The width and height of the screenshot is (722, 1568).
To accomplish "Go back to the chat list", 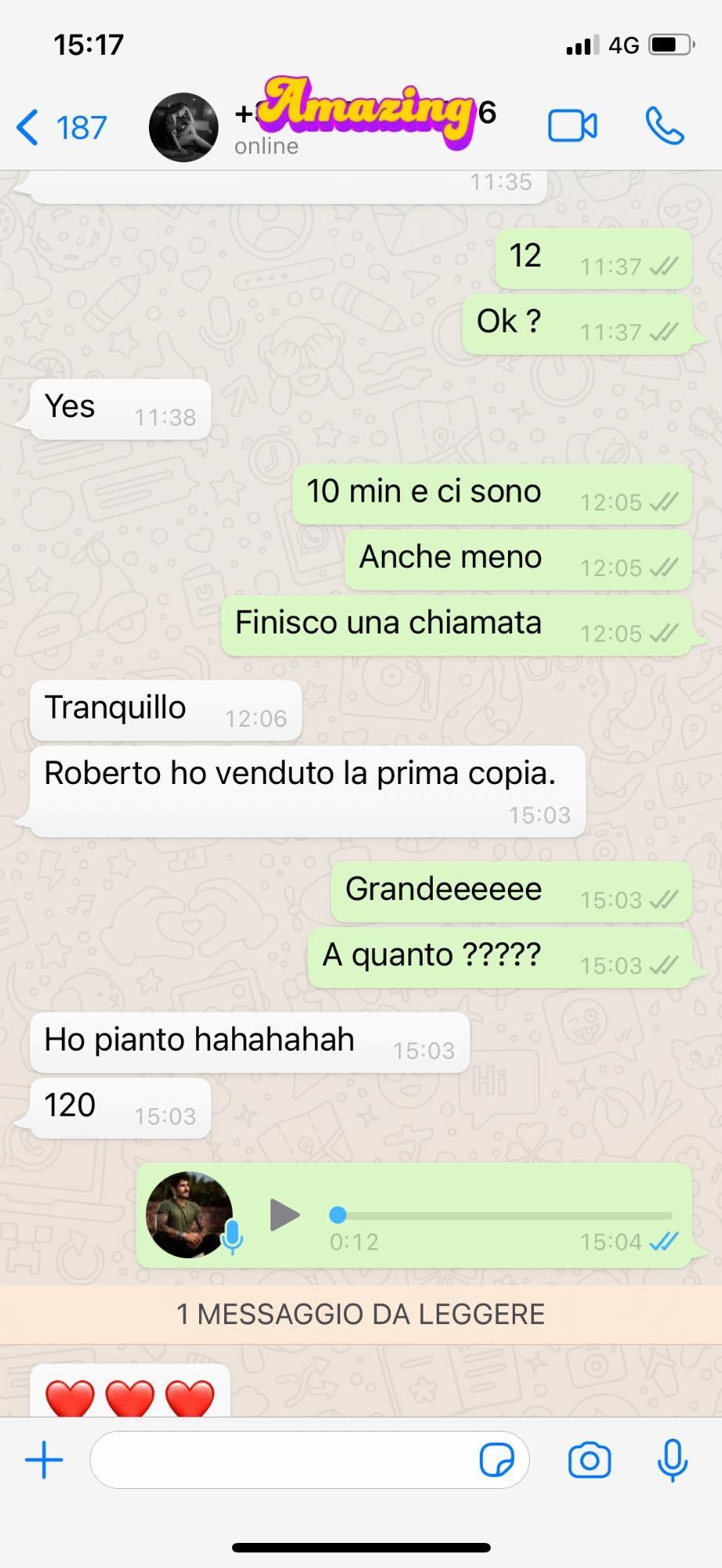I will click(61, 128).
